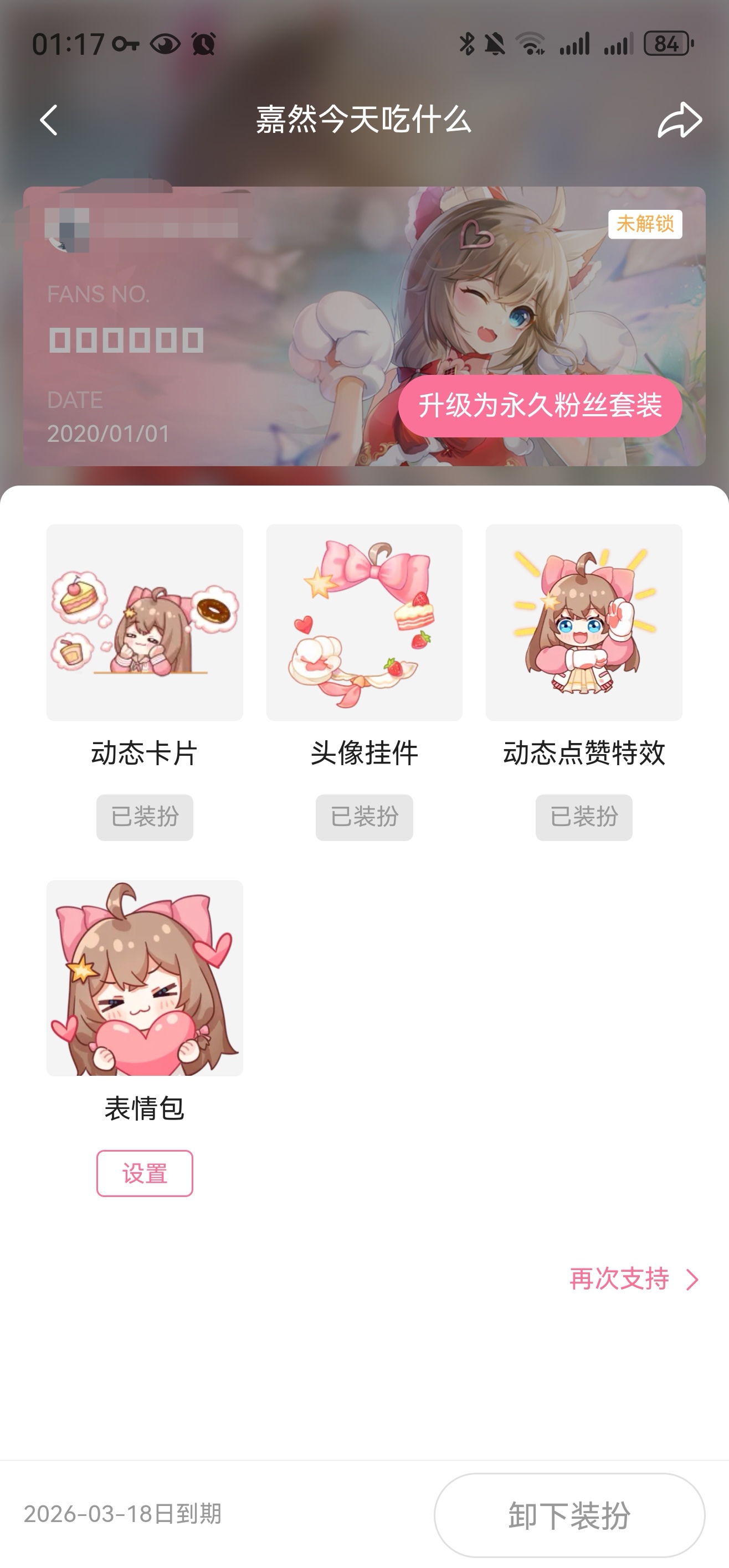
Task: Open the 动态卡片 preview tile
Action: click(x=145, y=622)
